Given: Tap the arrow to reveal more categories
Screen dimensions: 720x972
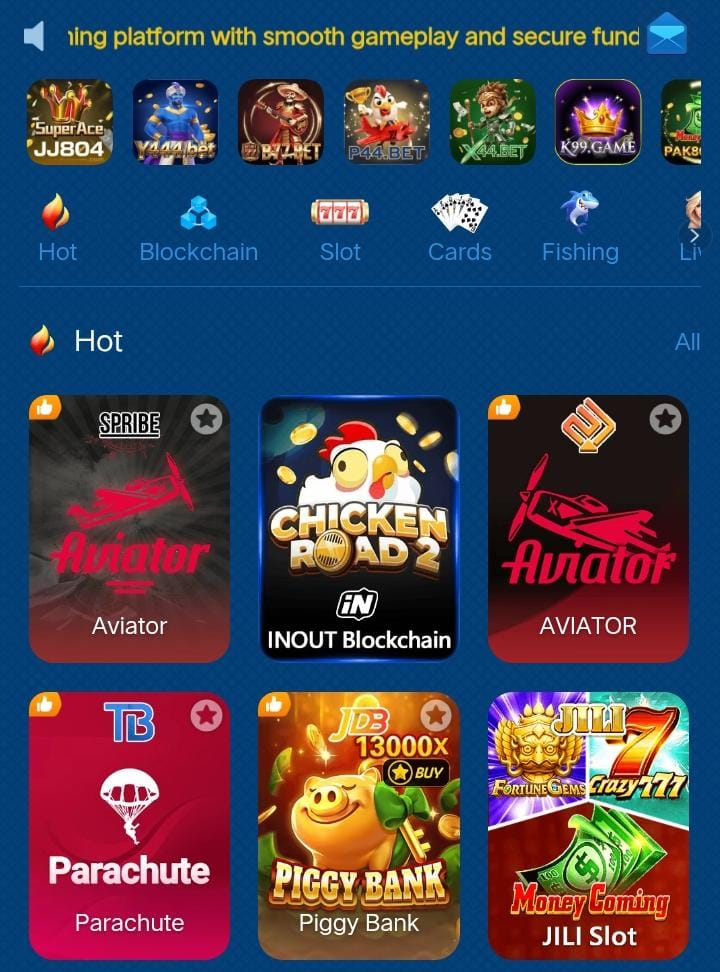Looking at the screenshot, I should tap(695, 236).
